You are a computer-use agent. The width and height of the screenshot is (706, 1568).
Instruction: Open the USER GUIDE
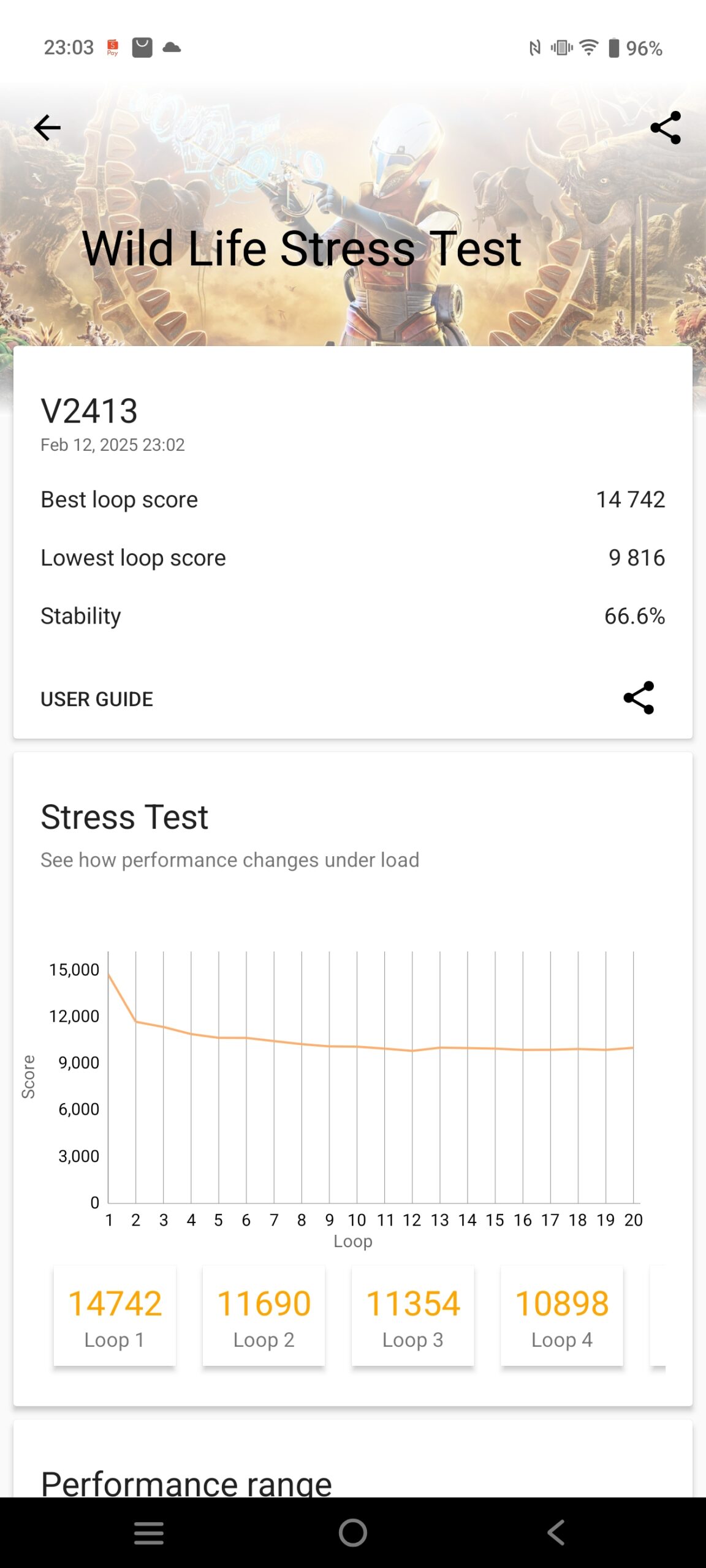[x=97, y=699]
